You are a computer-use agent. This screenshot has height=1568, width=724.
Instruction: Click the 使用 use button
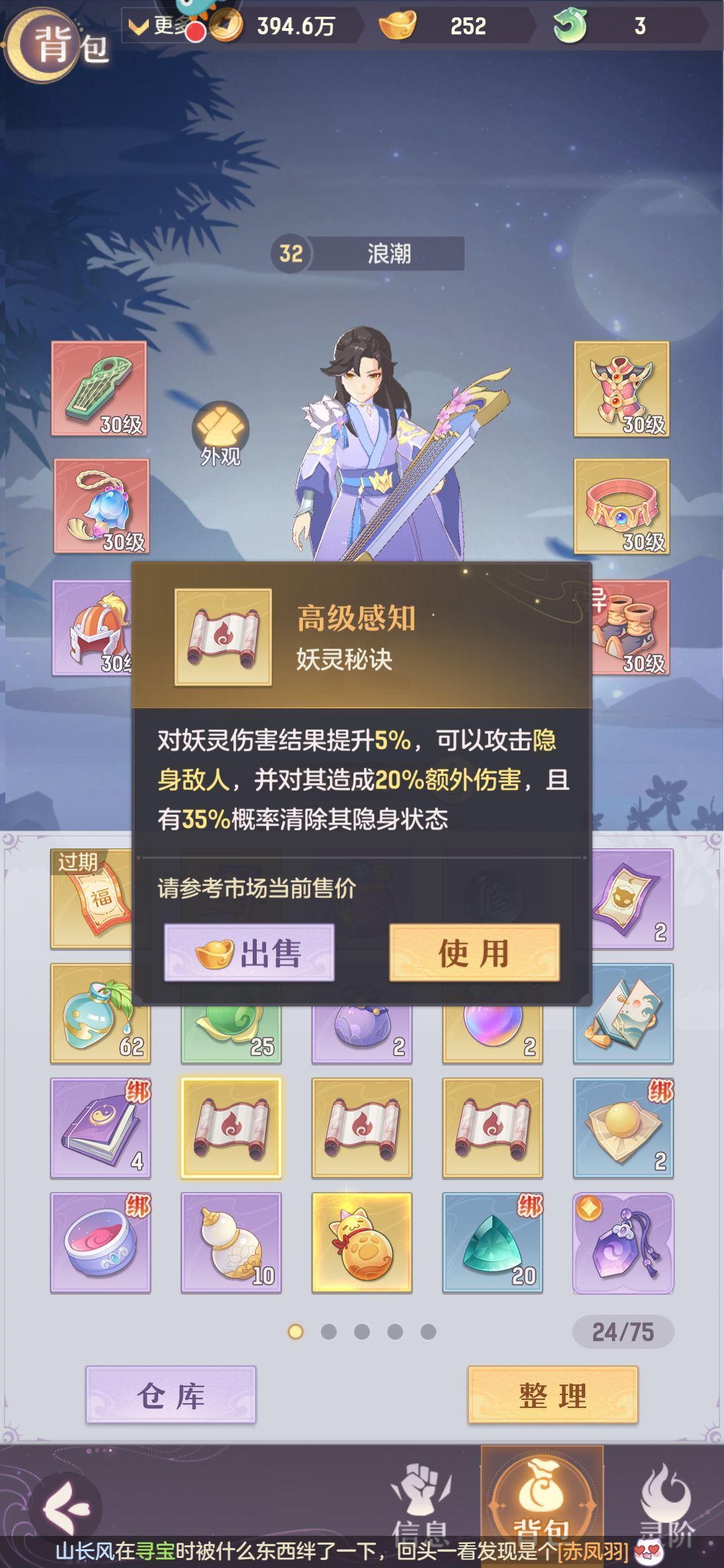click(474, 952)
